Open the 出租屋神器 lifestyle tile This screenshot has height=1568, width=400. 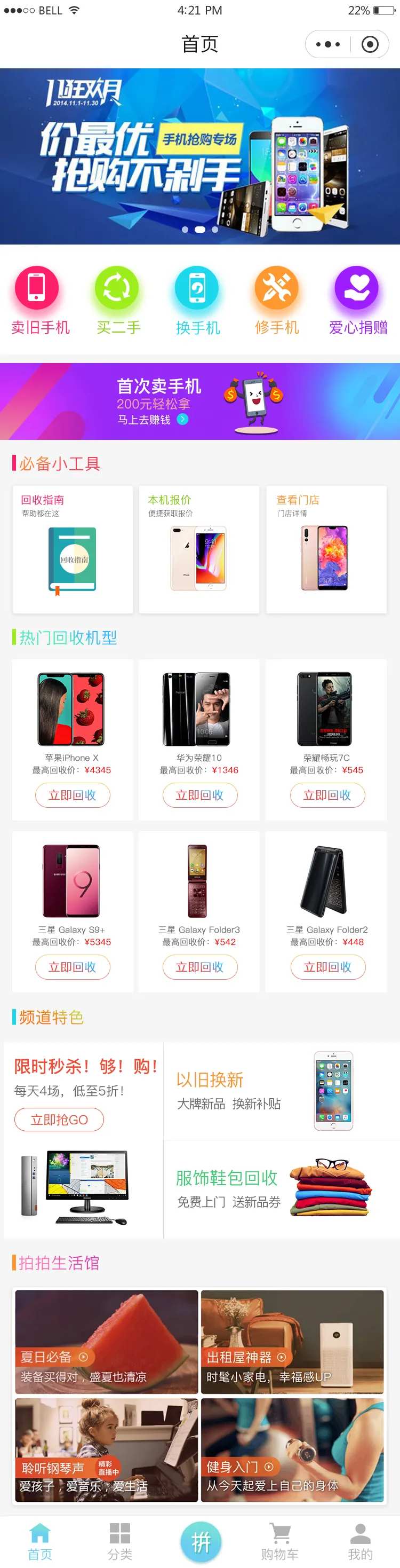[x=292, y=1342]
